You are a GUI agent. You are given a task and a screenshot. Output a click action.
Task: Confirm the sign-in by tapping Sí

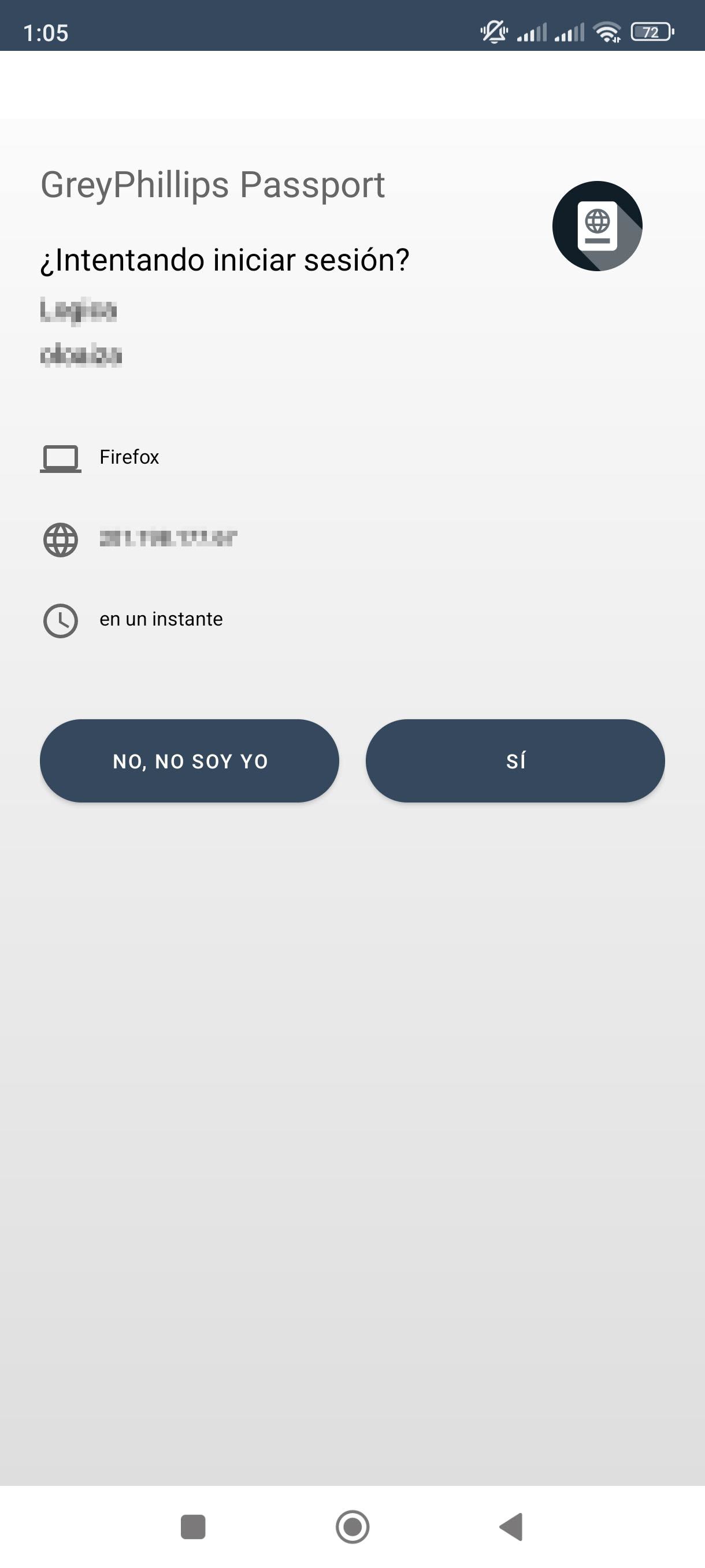pos(515,761)
